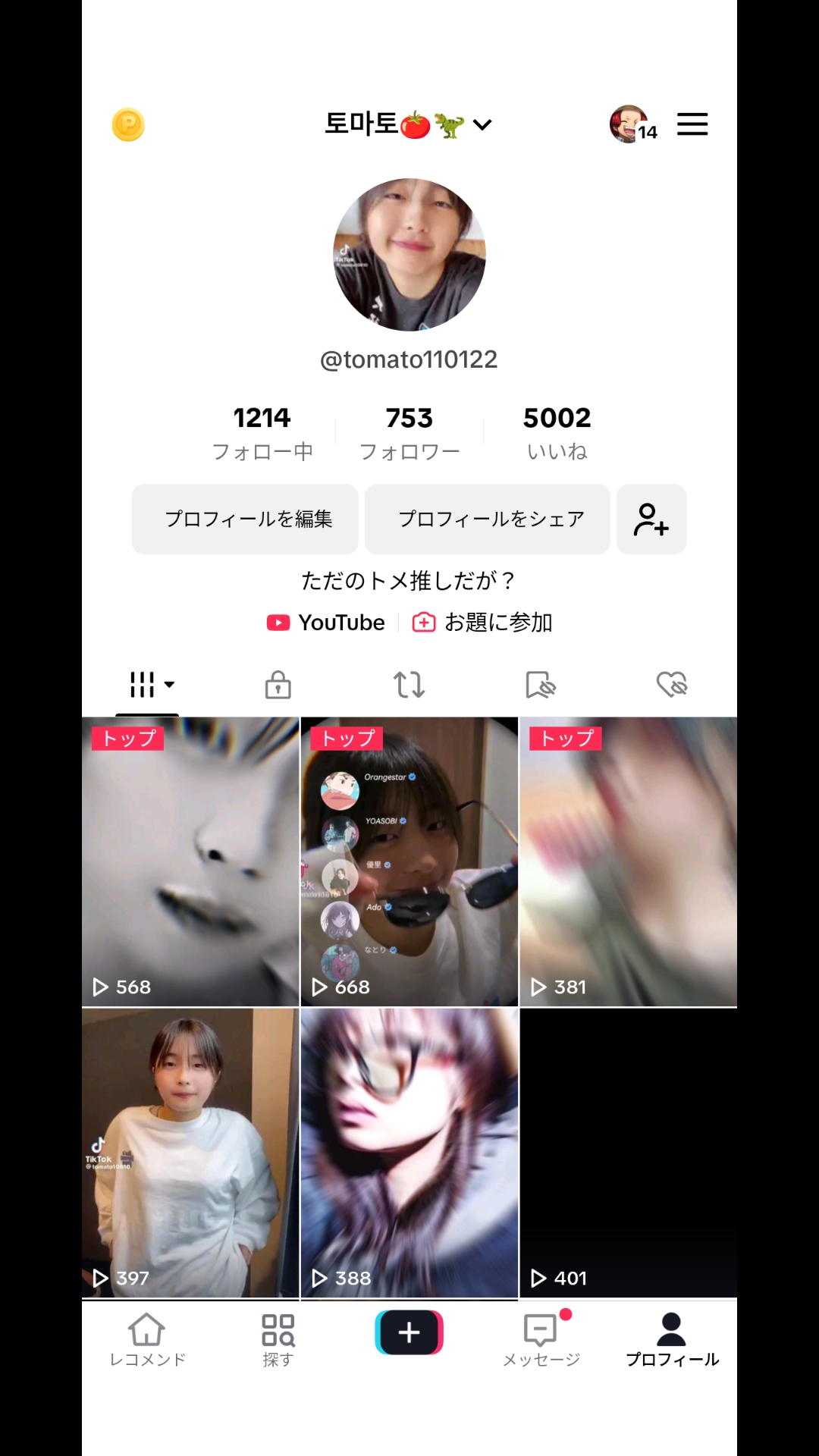This screenshot has width=819, height=1456.
Task: Open the フォロー中 following list
Action: point(262,433)
